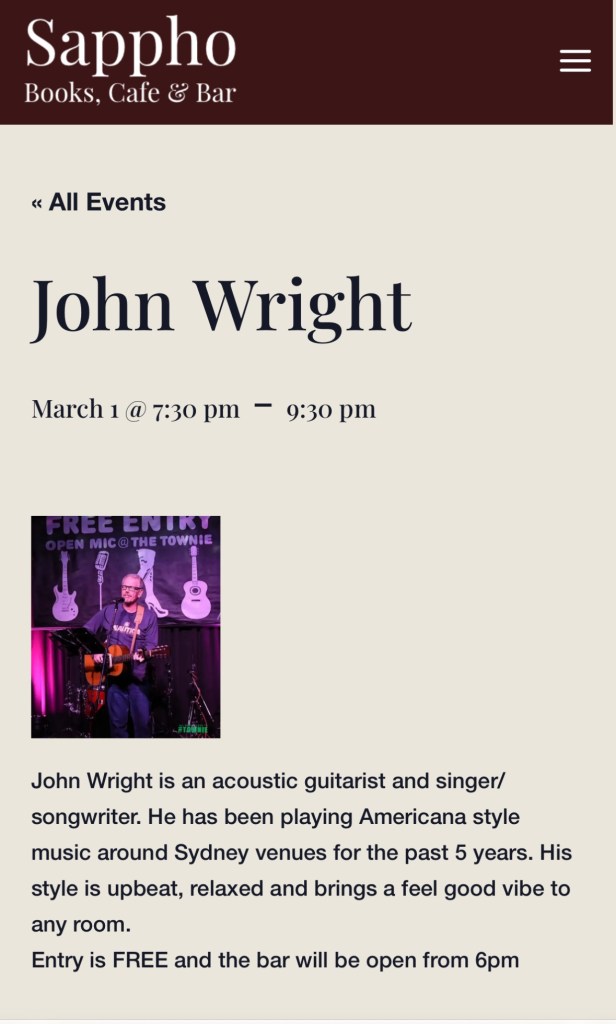
Task: Open the hamburger navigation menu
Action: 575,62
